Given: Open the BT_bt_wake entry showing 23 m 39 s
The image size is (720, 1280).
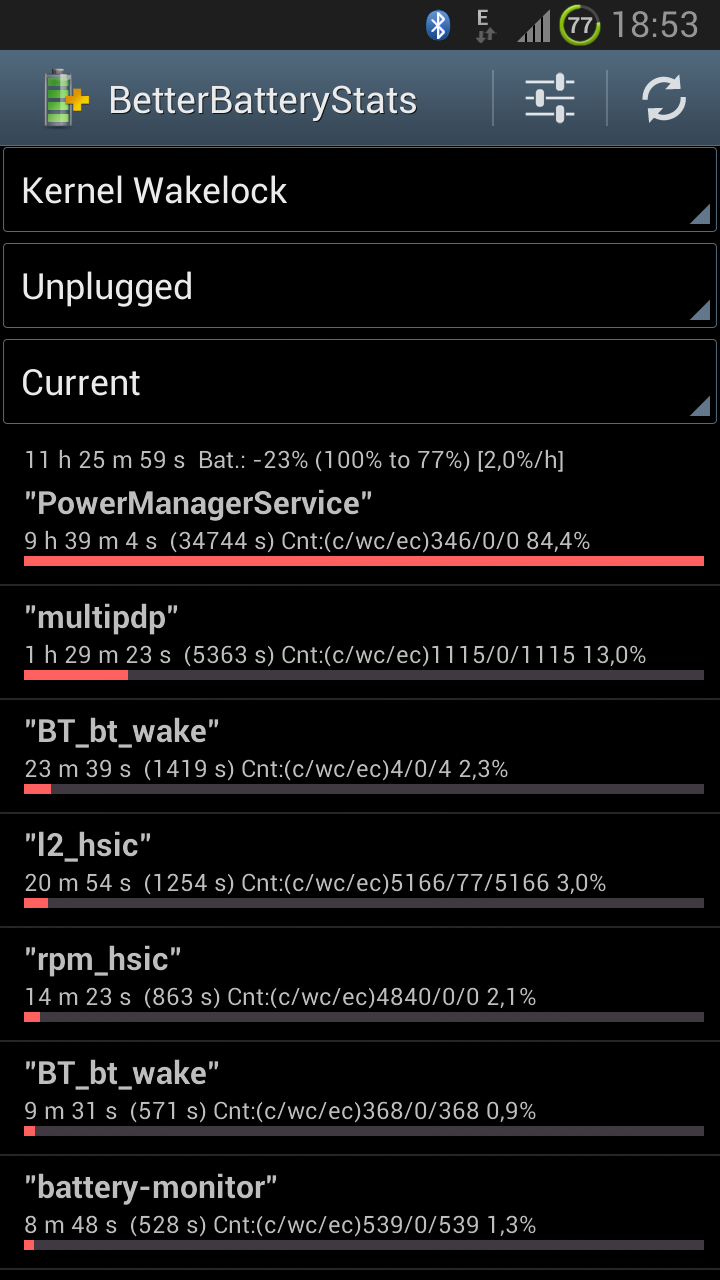Looking at the screenshot, I should [x=360, y=756].
